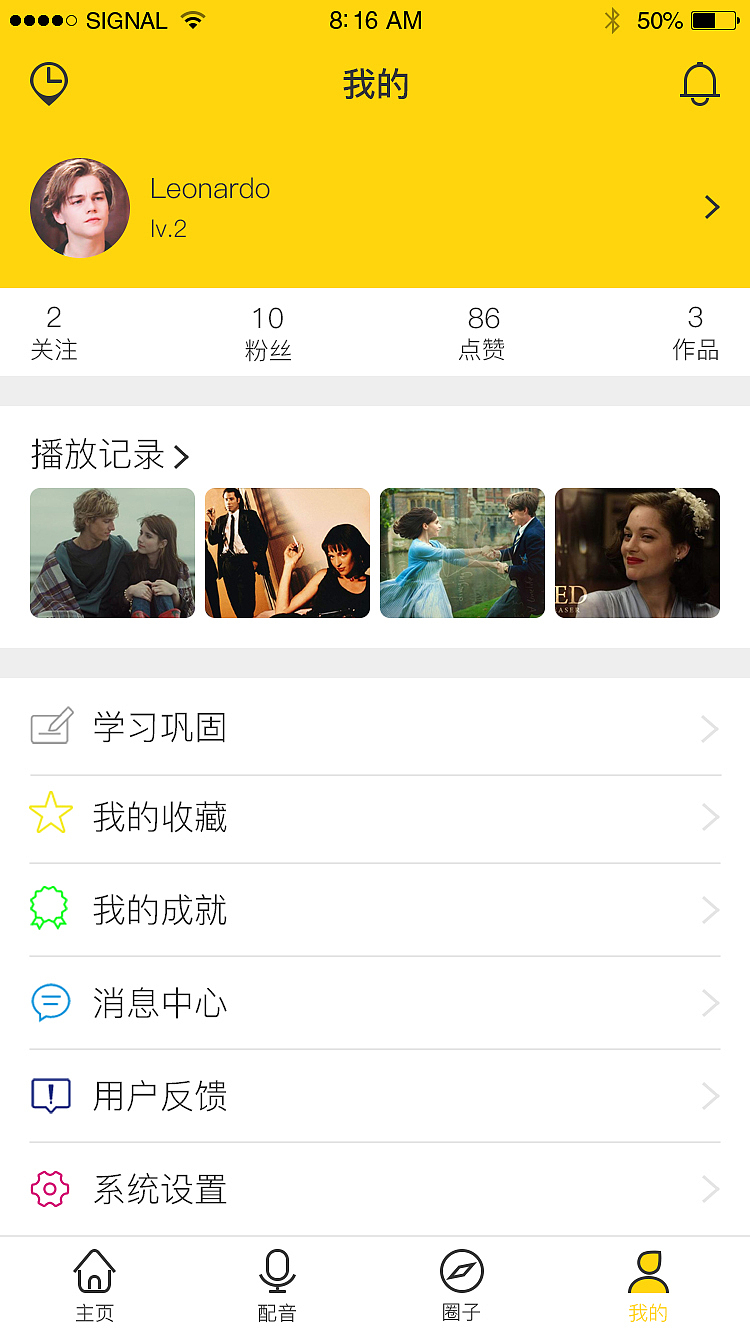Open the notifications bell
Image resolution: width=750 pixels, height=1334 pixels.
coord(699,84)
